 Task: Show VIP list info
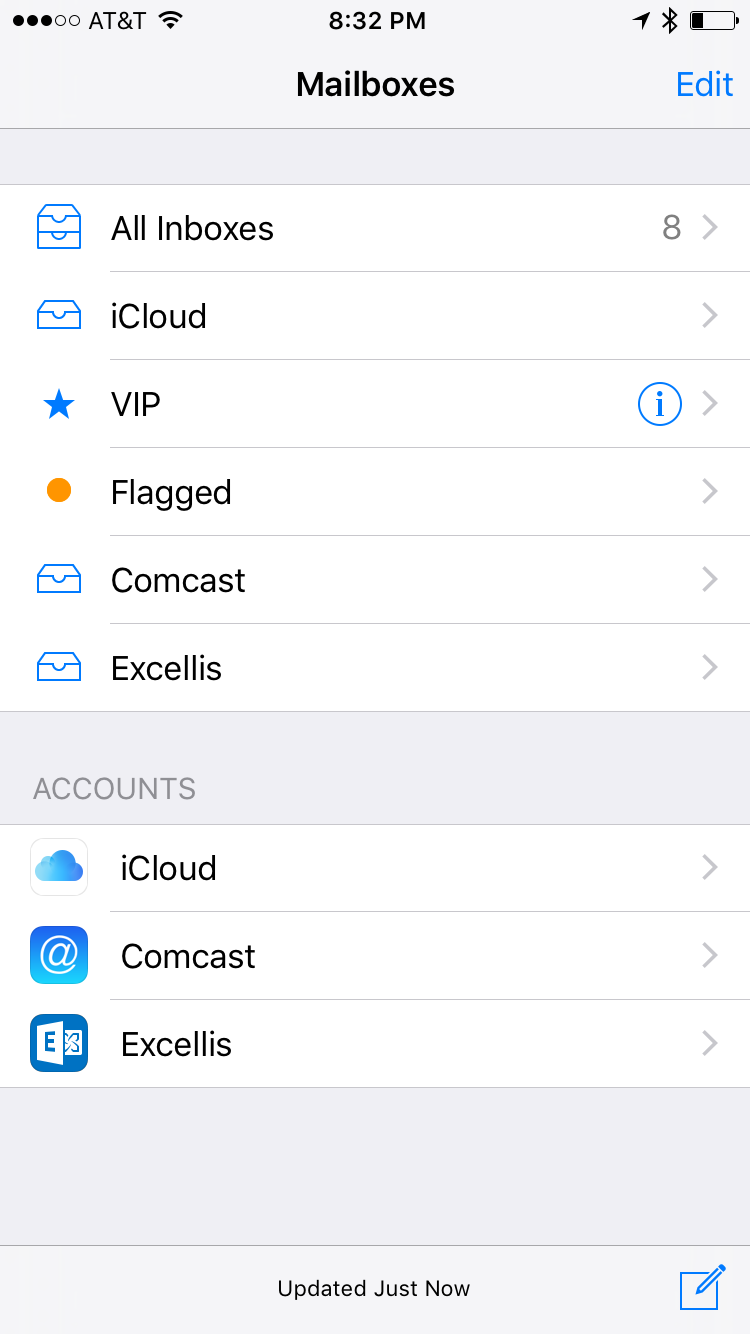tap(660, 404)
